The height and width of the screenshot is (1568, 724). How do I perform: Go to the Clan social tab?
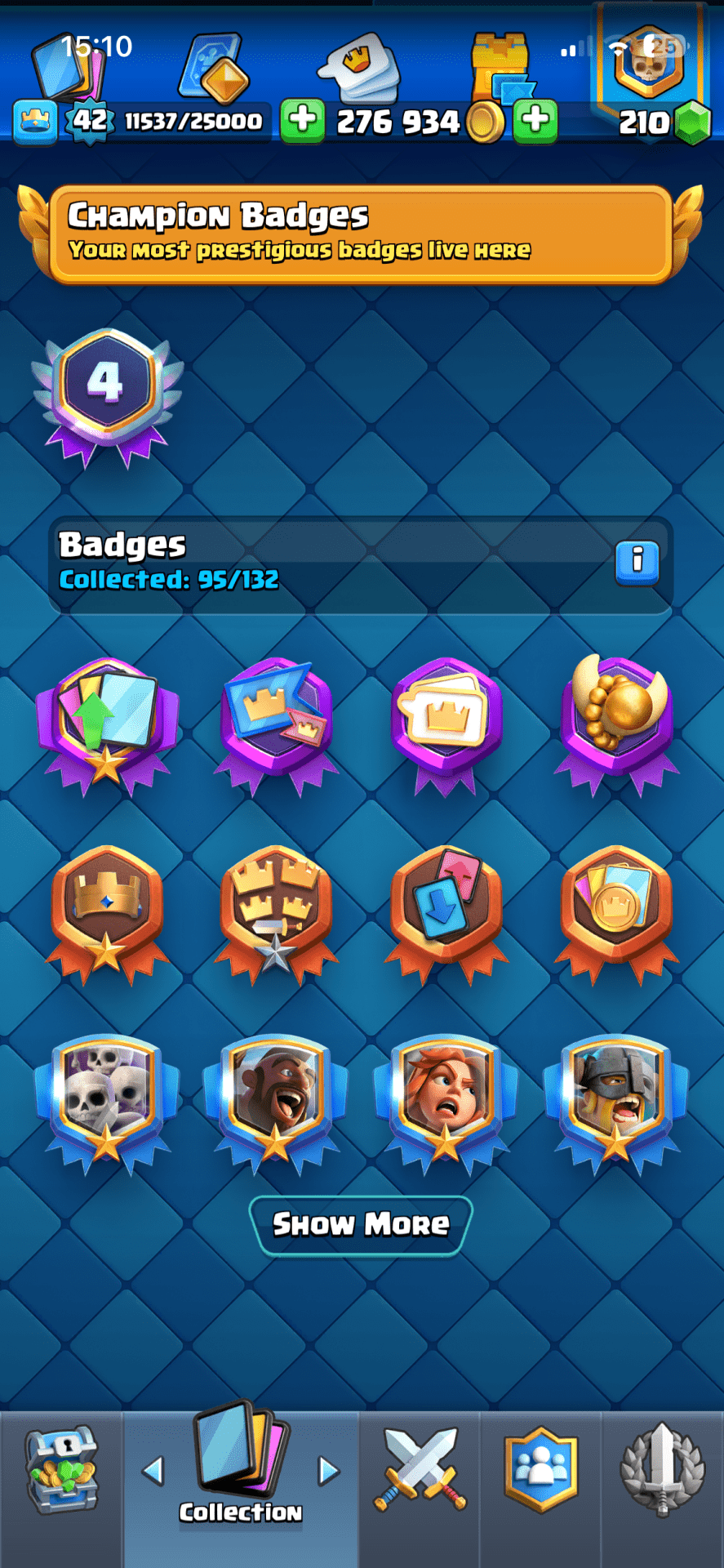pos(541,1470)
